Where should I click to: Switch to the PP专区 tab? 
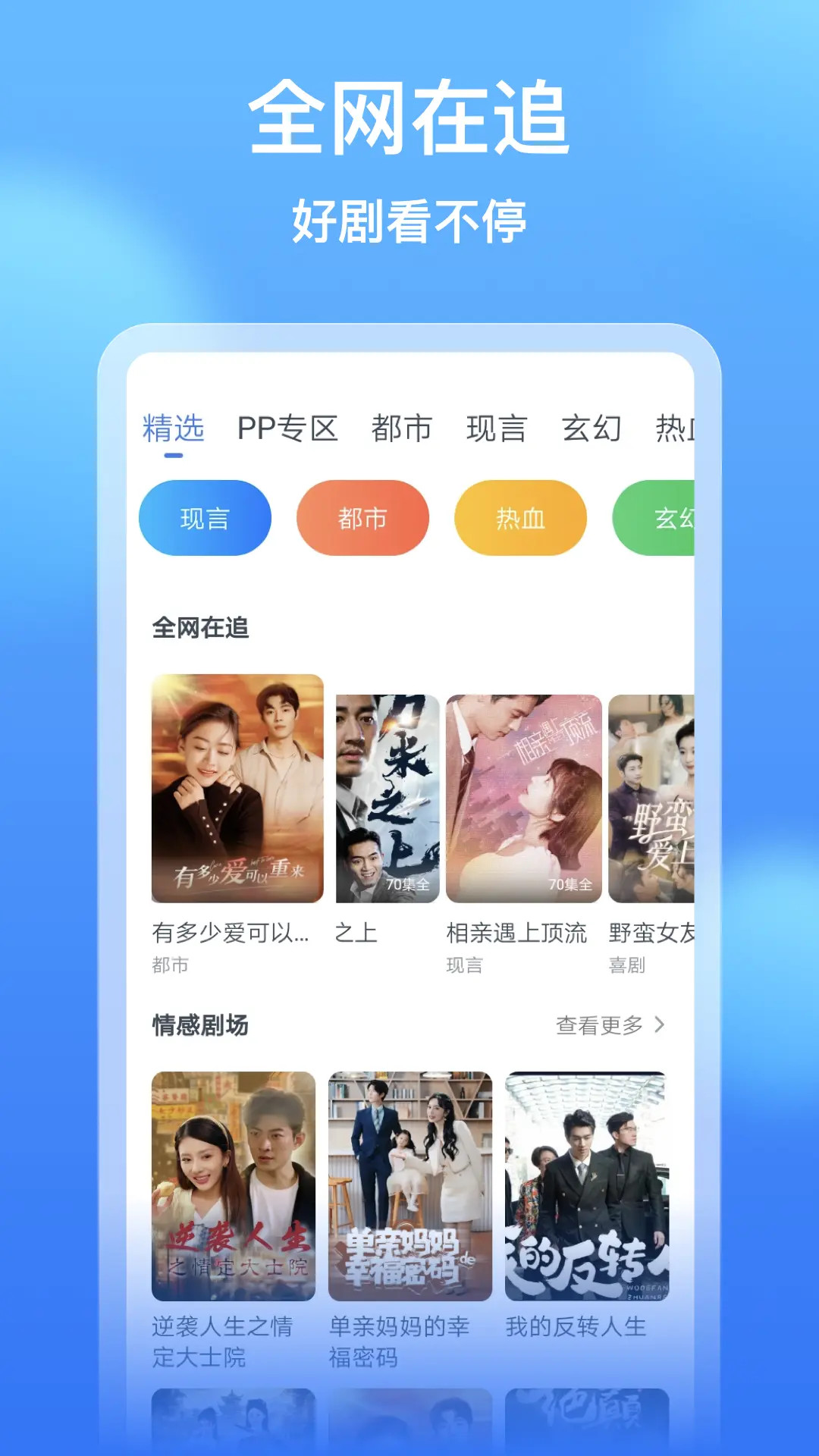(x=288, y=428)
